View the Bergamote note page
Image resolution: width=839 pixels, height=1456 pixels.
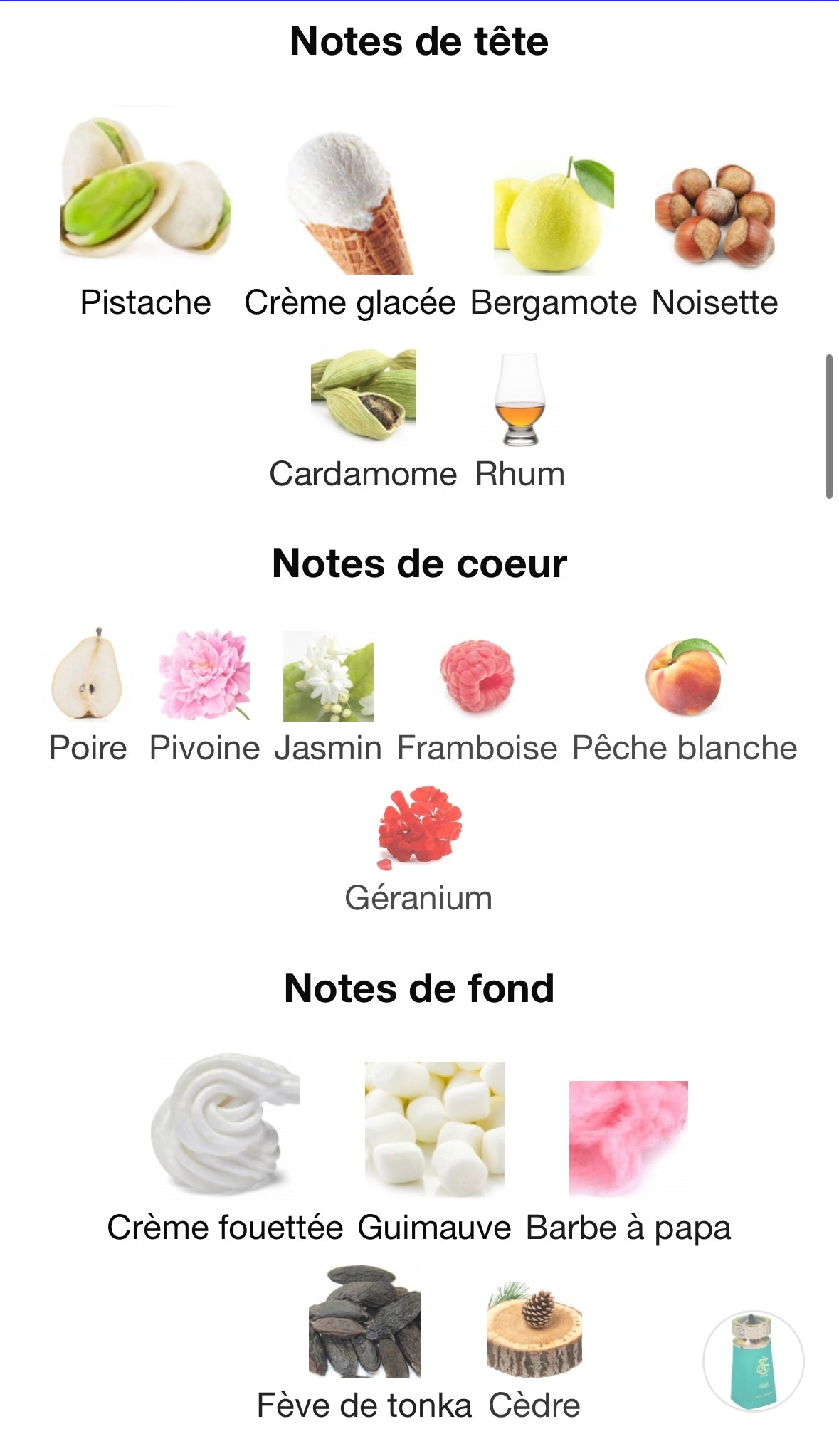(x=553, y=217)
